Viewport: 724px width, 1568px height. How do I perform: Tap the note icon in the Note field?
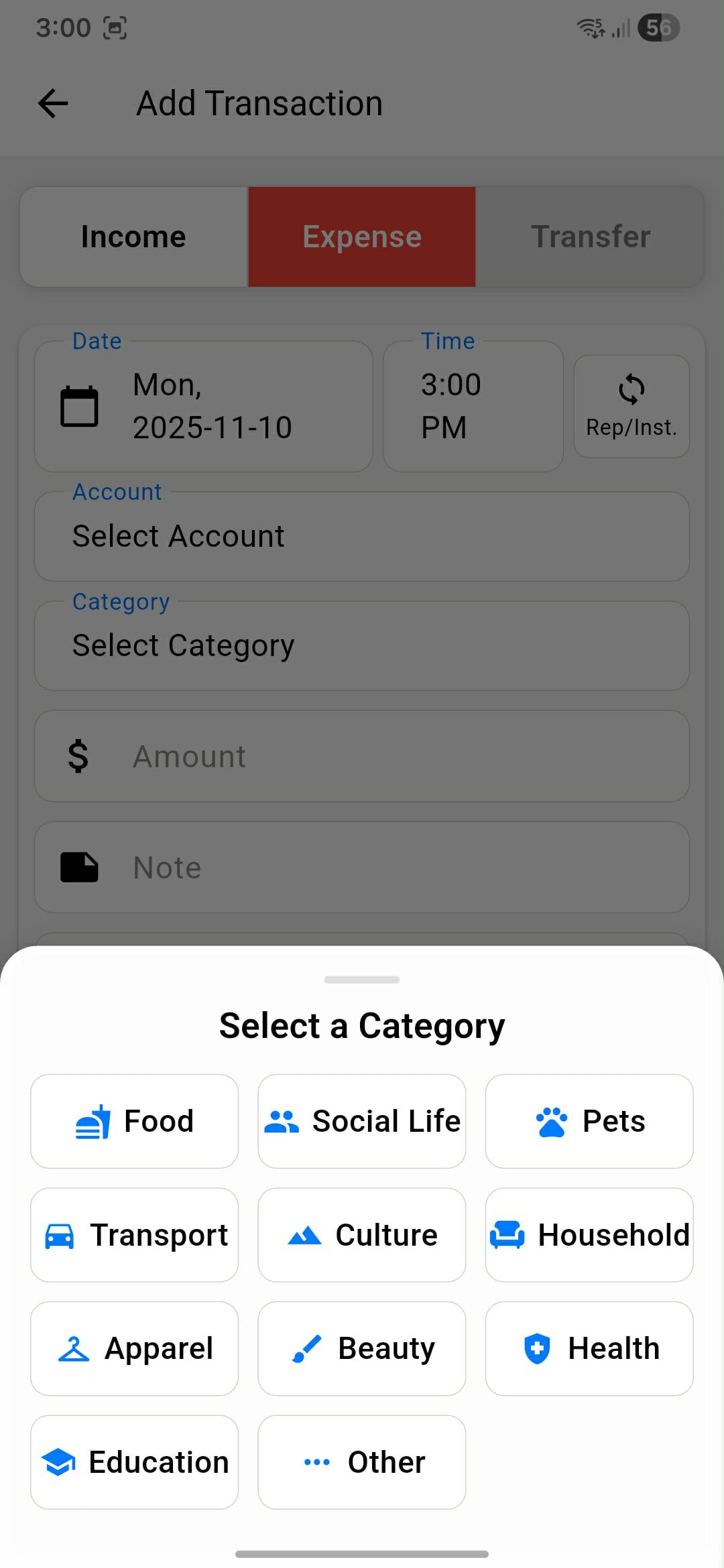pos(78,866)
